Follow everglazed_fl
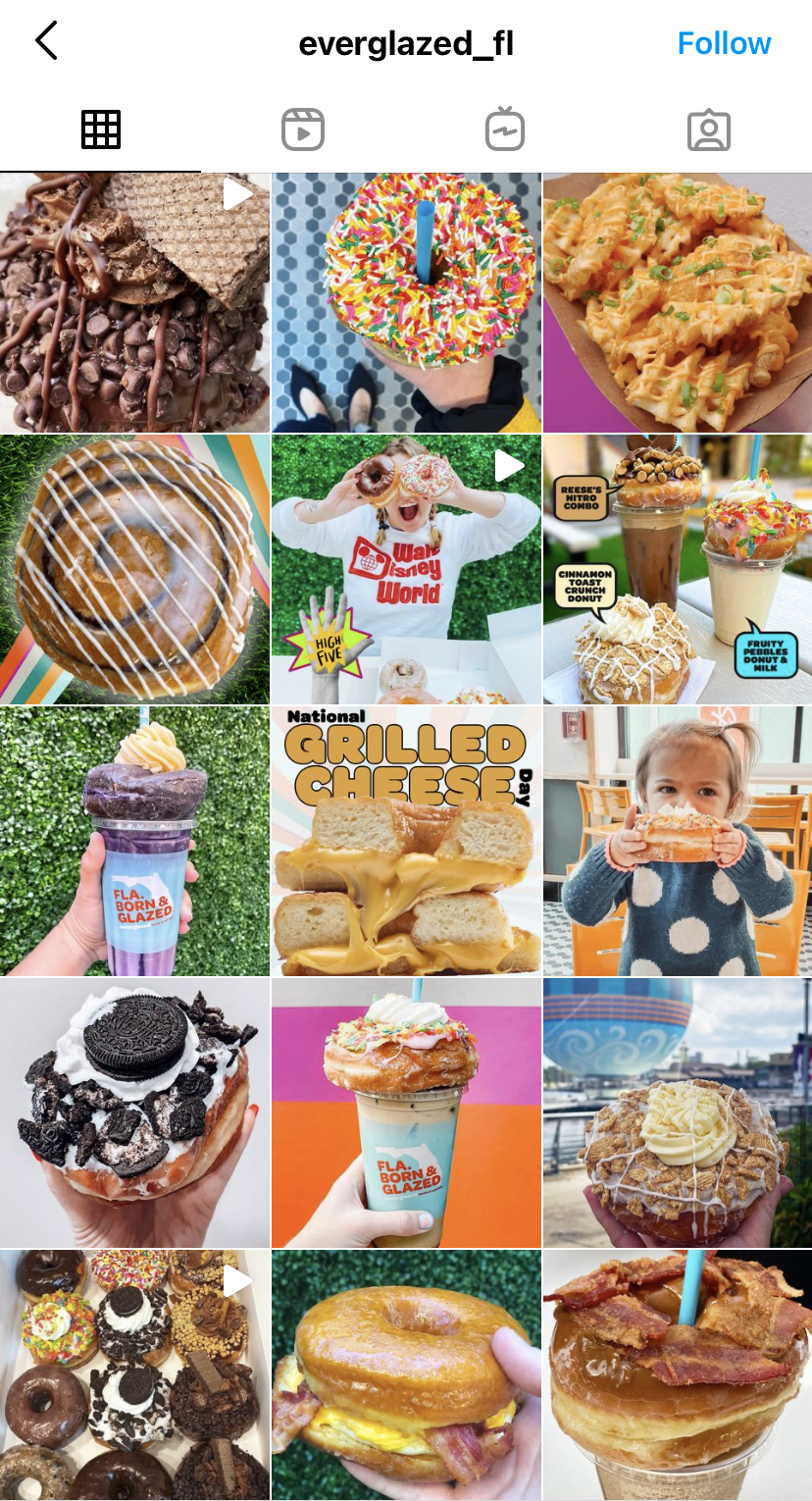Screen dimensions: 812x1501 point(724,43)
